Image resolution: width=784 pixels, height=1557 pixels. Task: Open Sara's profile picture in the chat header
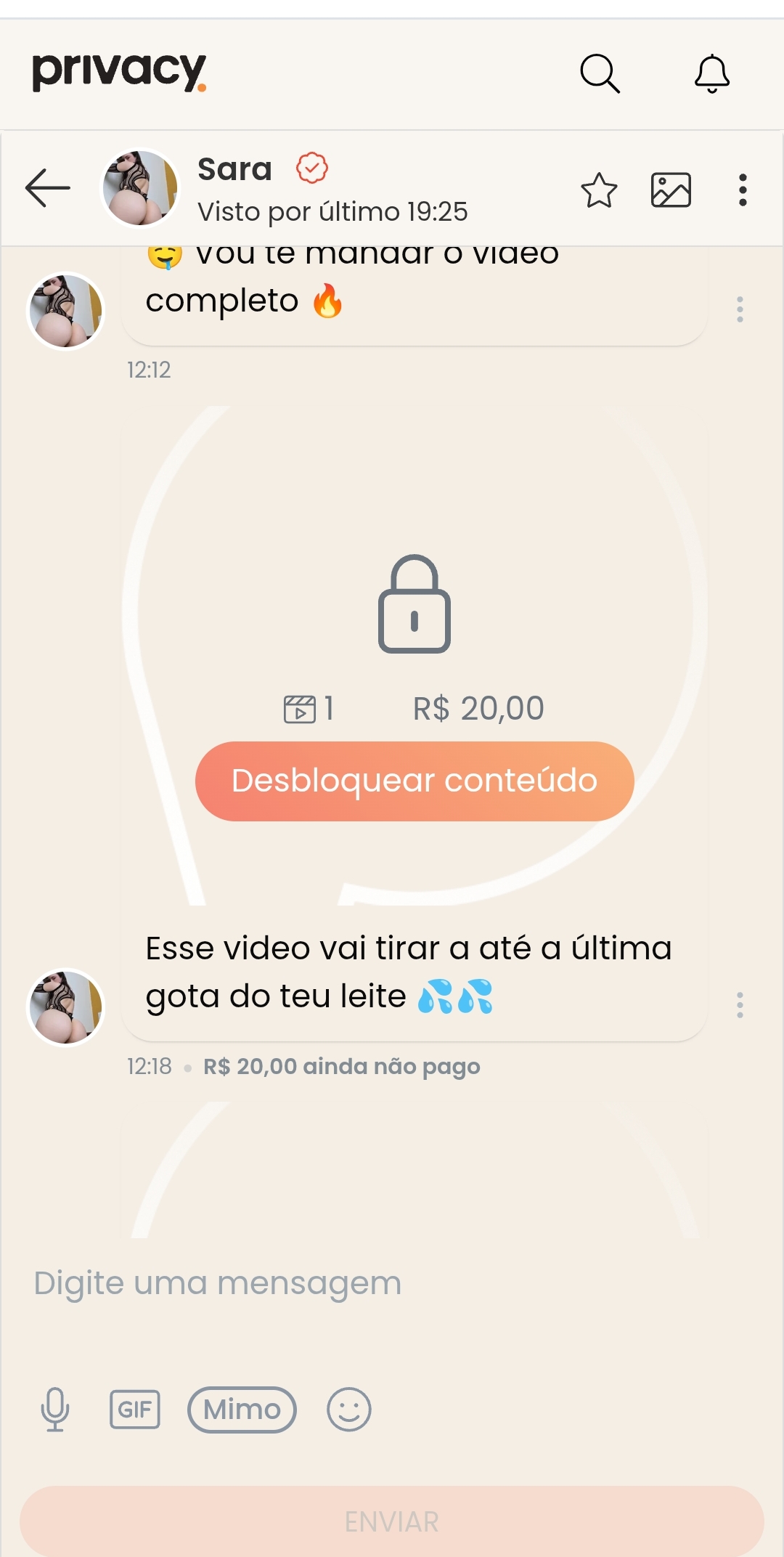pyautogui.click(x=139, y=188)
